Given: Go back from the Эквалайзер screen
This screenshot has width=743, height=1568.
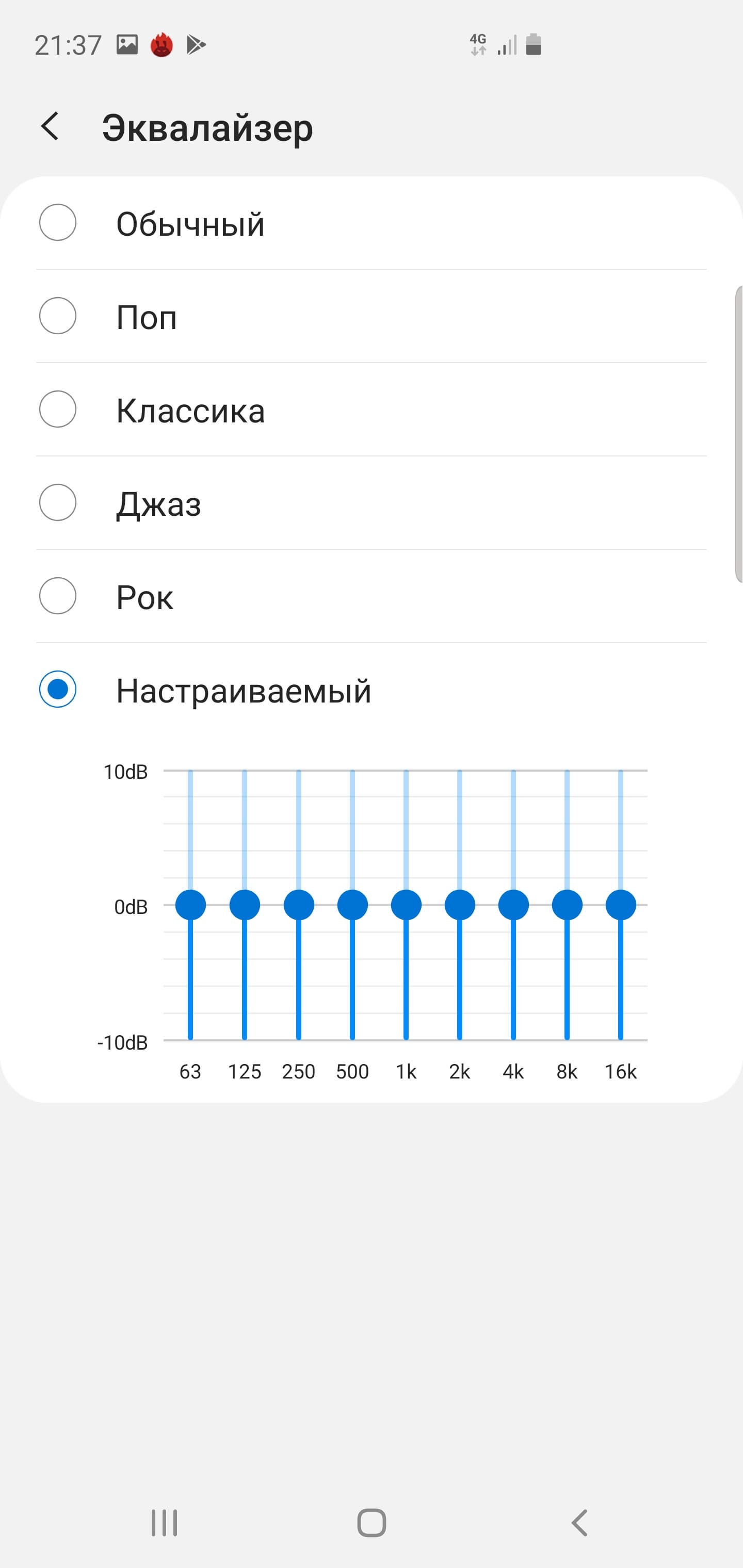Looking at the screenshot, I should [x=50, y=126].
